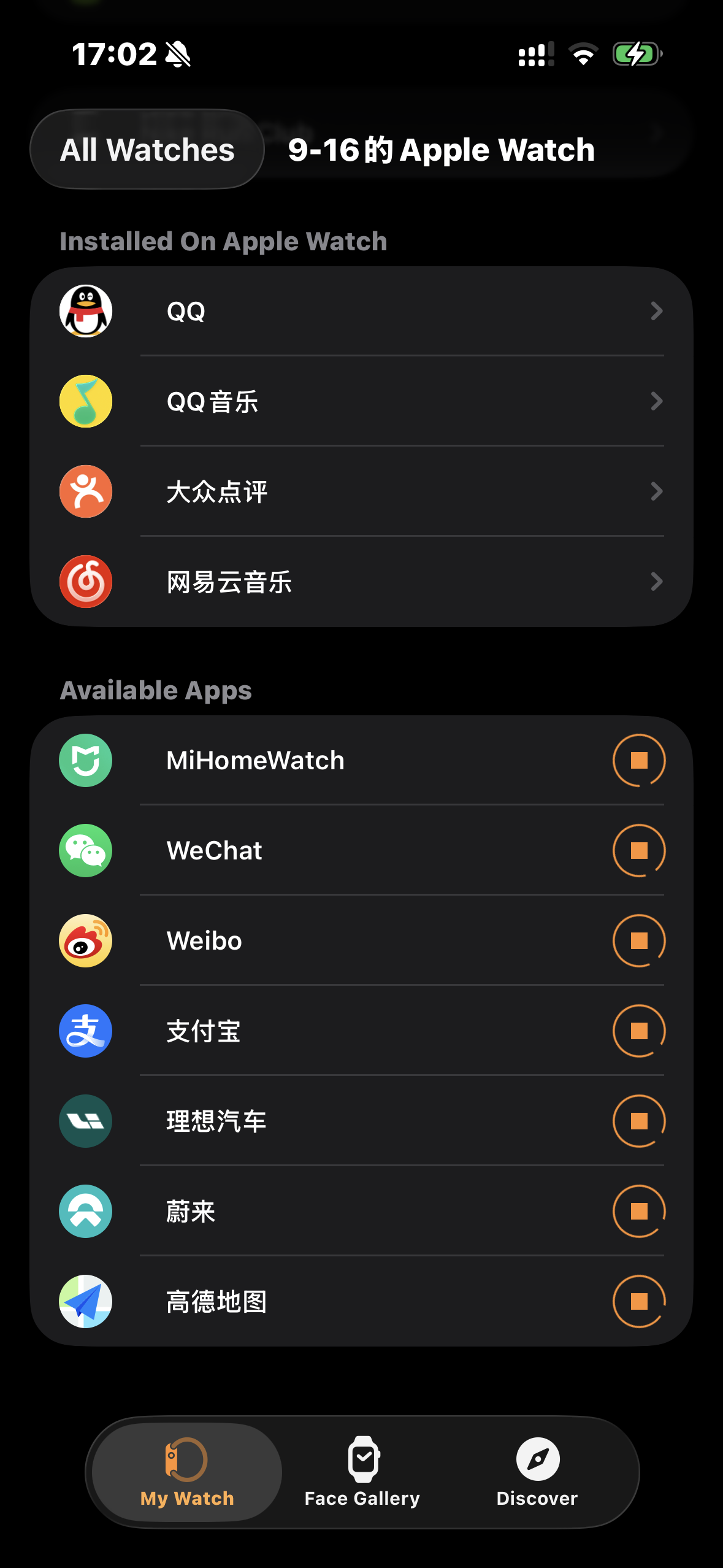Viewport: 723px width, 1568px height.
Task: Select the My Watch tab
Action: (187, 1472)
